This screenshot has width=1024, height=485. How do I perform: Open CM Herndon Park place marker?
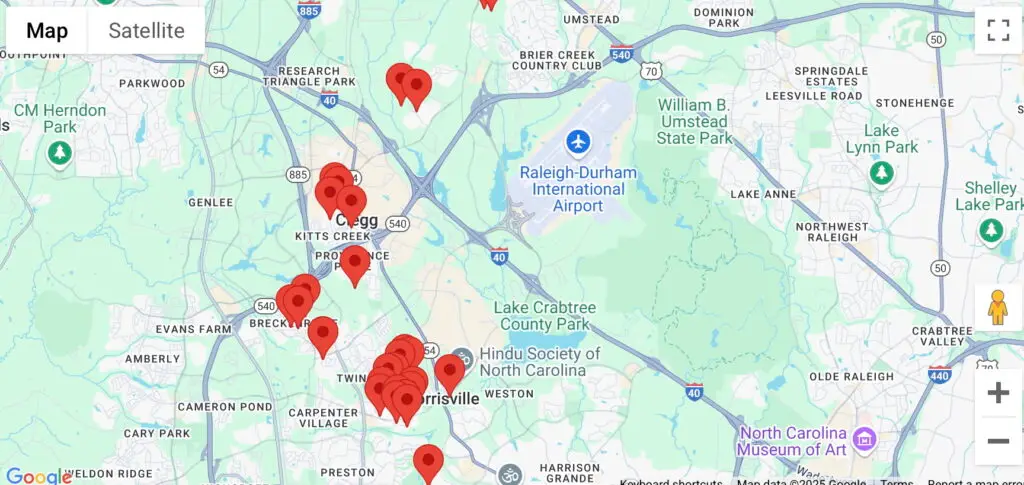(x=61, y=153)
